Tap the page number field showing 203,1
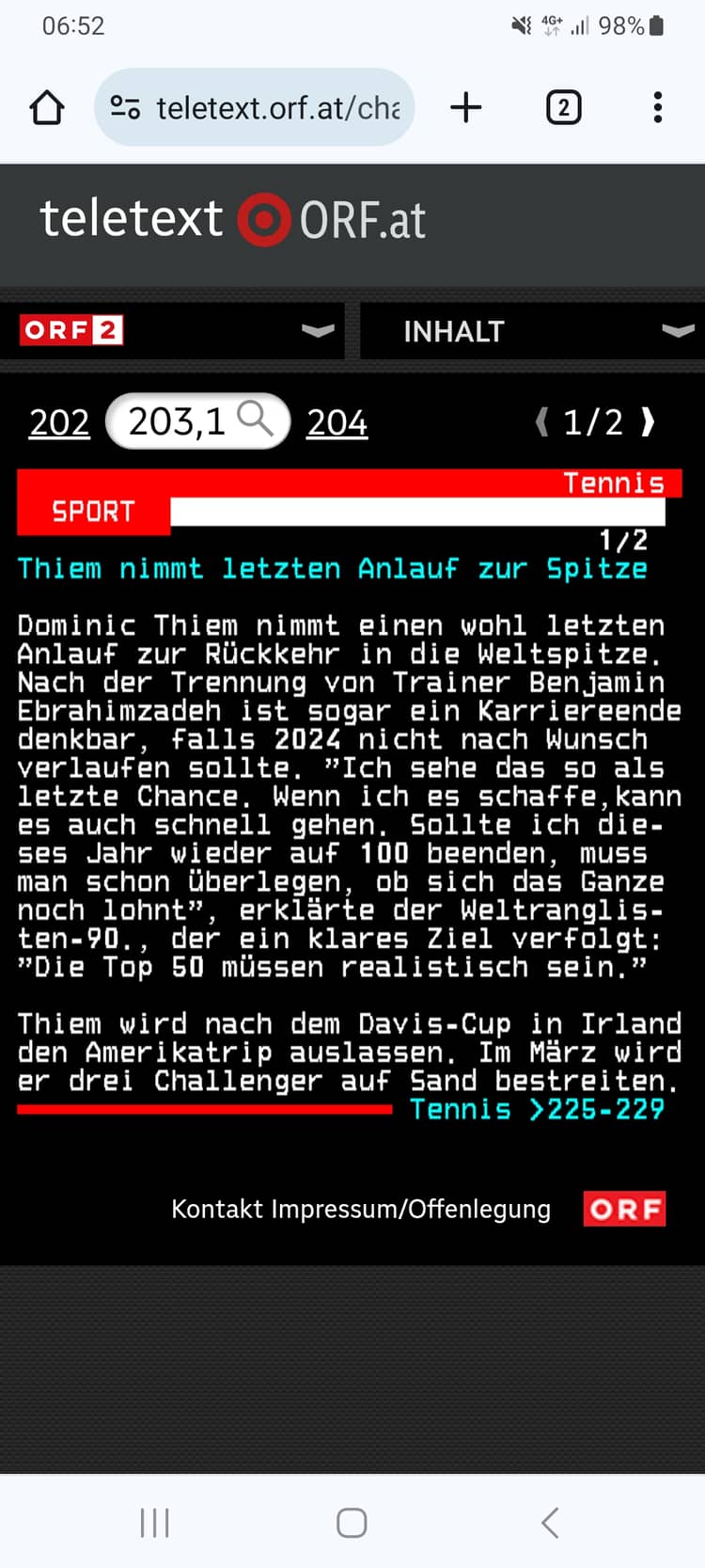This screenshot has height=1568, width=705. point(197,420)
